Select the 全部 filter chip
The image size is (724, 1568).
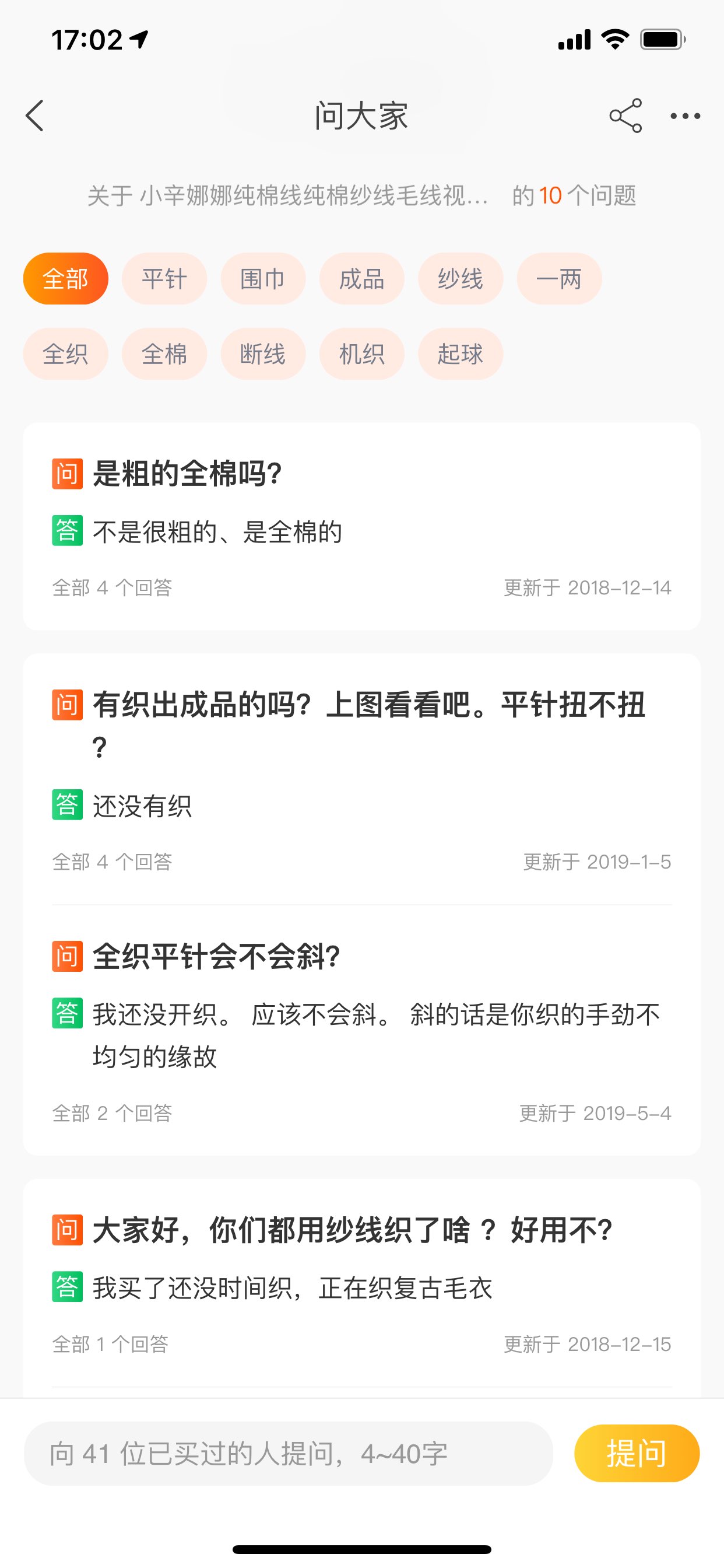pyautogui.click(x=66, y=279)
